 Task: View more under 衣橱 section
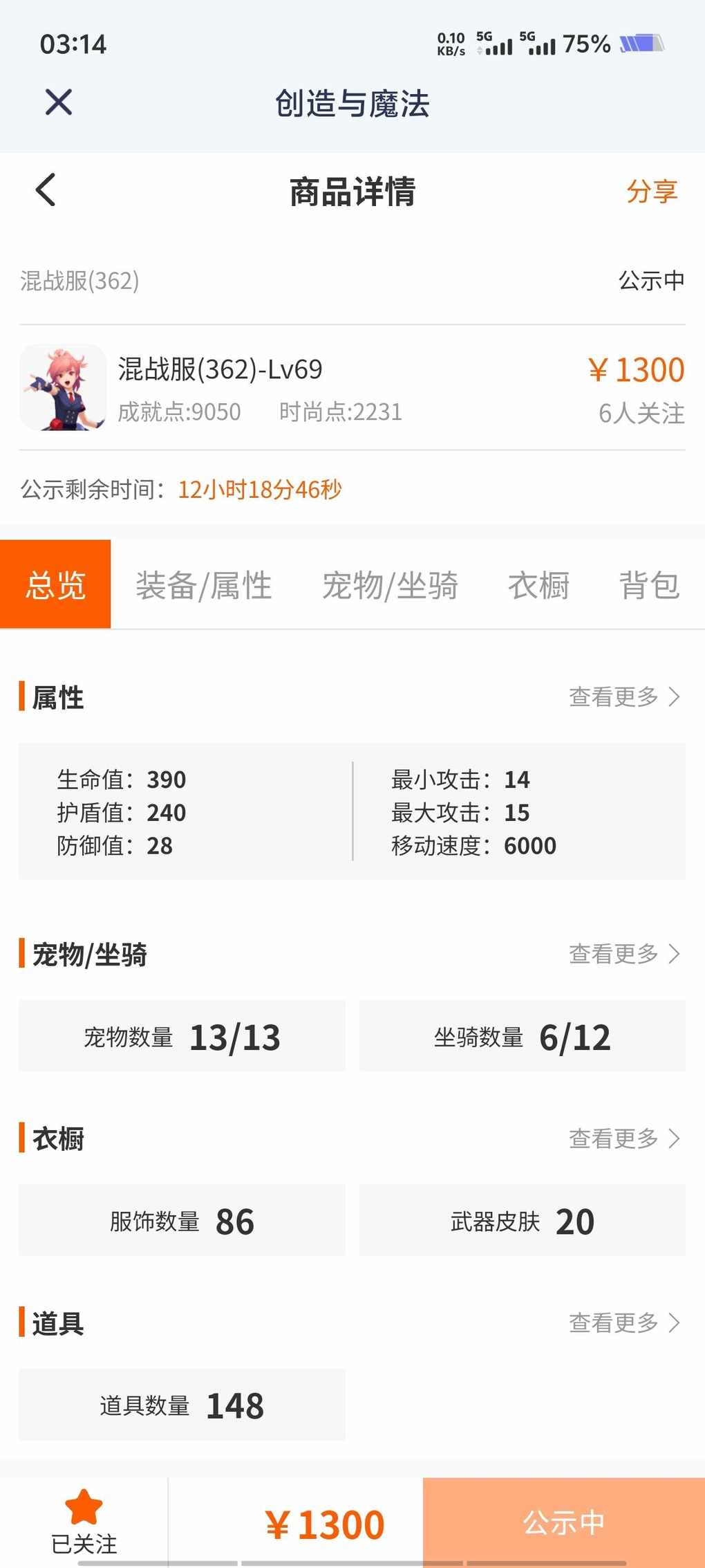click(625, 1138)
